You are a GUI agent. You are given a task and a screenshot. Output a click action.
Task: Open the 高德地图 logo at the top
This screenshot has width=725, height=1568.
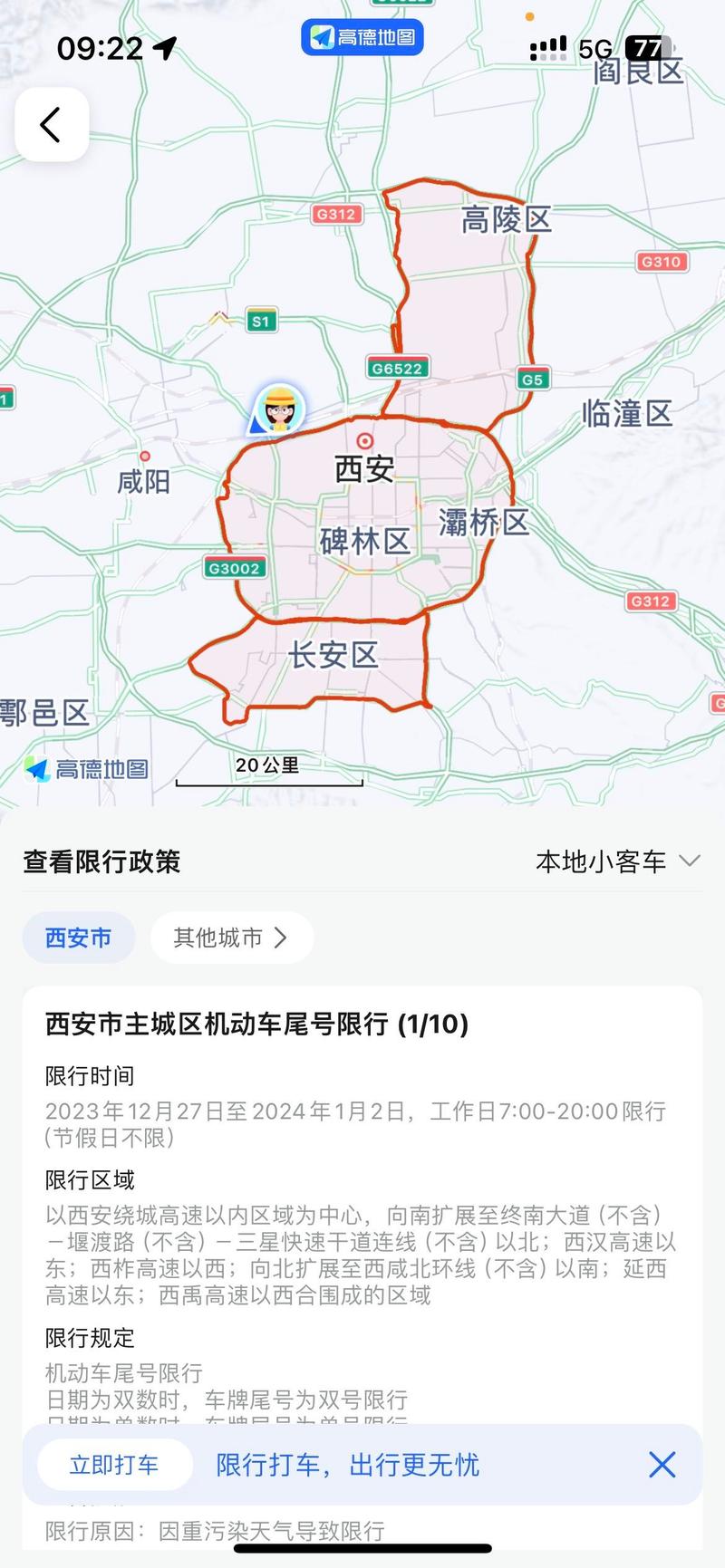[x=362, y=35]
